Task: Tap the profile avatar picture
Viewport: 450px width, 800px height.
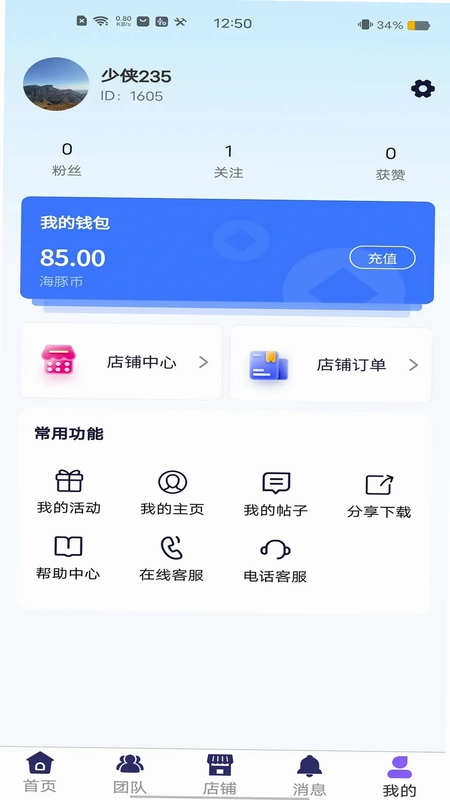Action: 56,84
